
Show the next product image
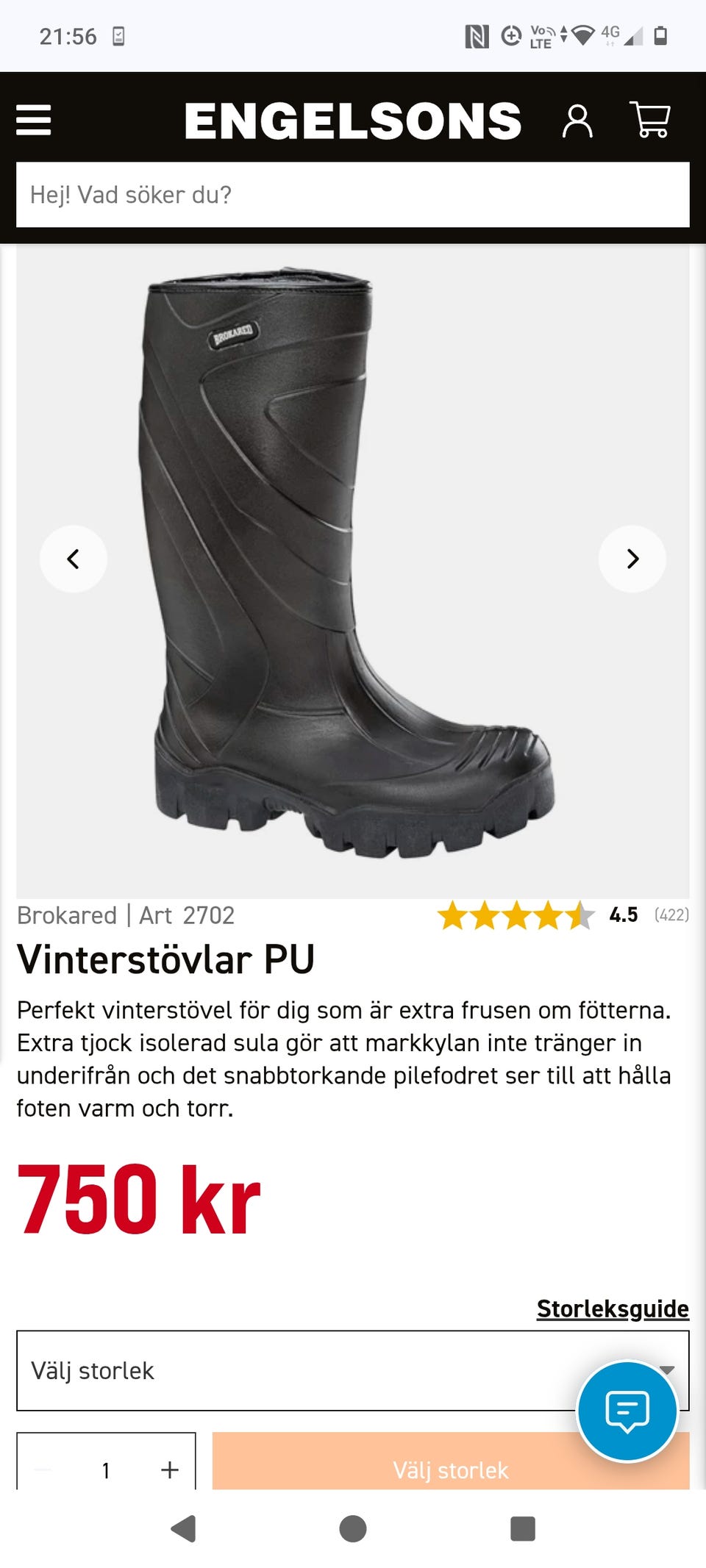coord(632,559)
